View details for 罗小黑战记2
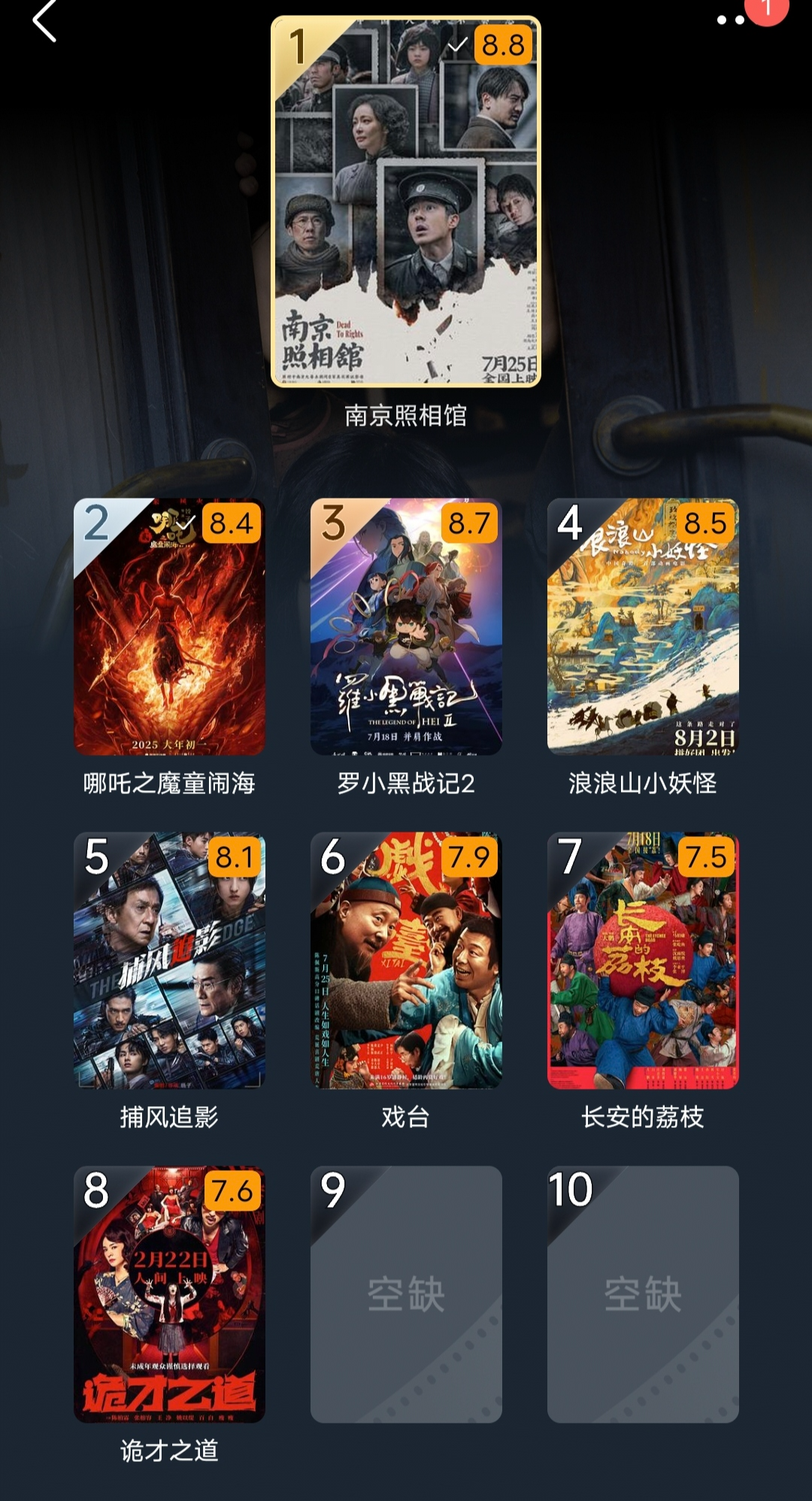 pyautogui.click(x=406, y=626)
